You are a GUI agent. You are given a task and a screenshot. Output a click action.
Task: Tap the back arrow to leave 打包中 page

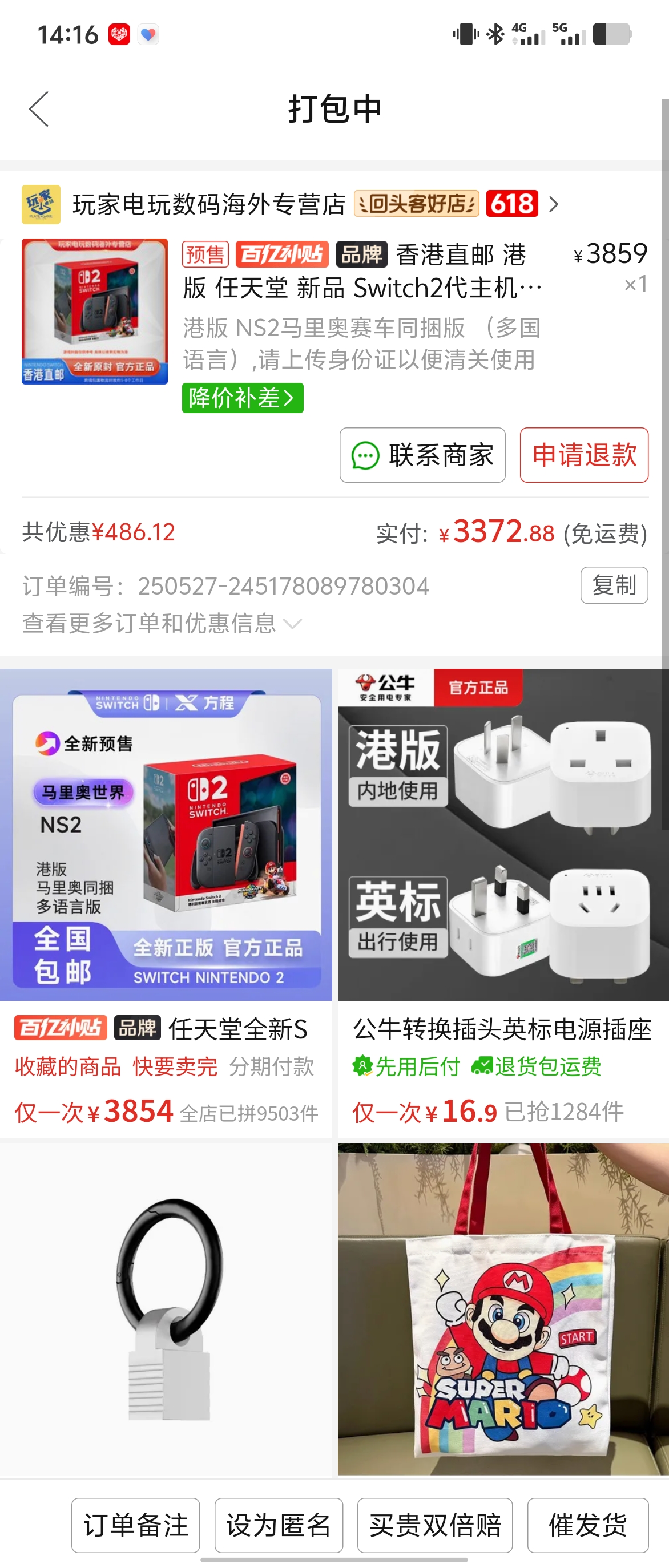coord(38,110)
